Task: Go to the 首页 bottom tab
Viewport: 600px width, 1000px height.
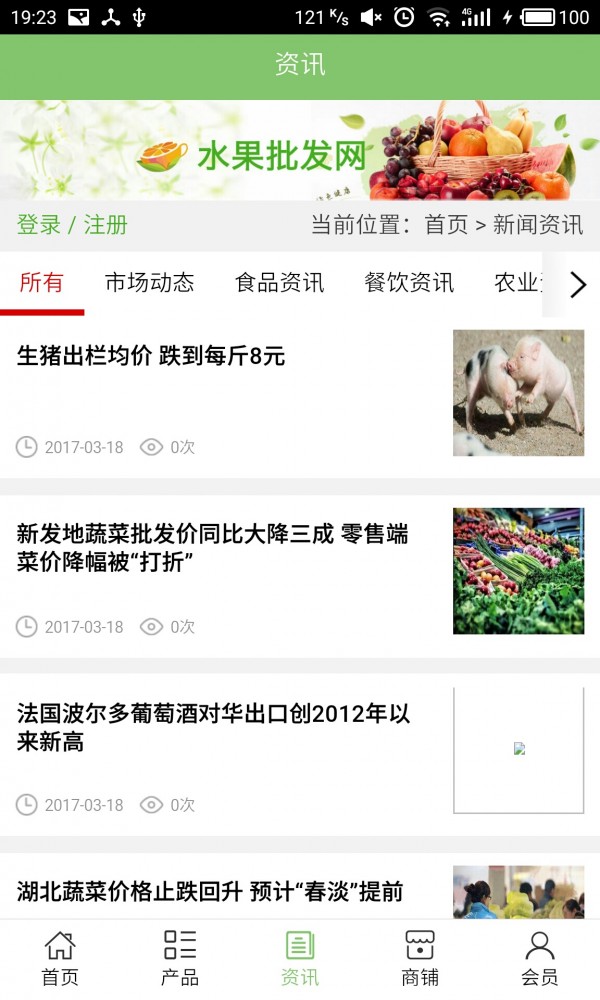Action: [x=60, y=958]
